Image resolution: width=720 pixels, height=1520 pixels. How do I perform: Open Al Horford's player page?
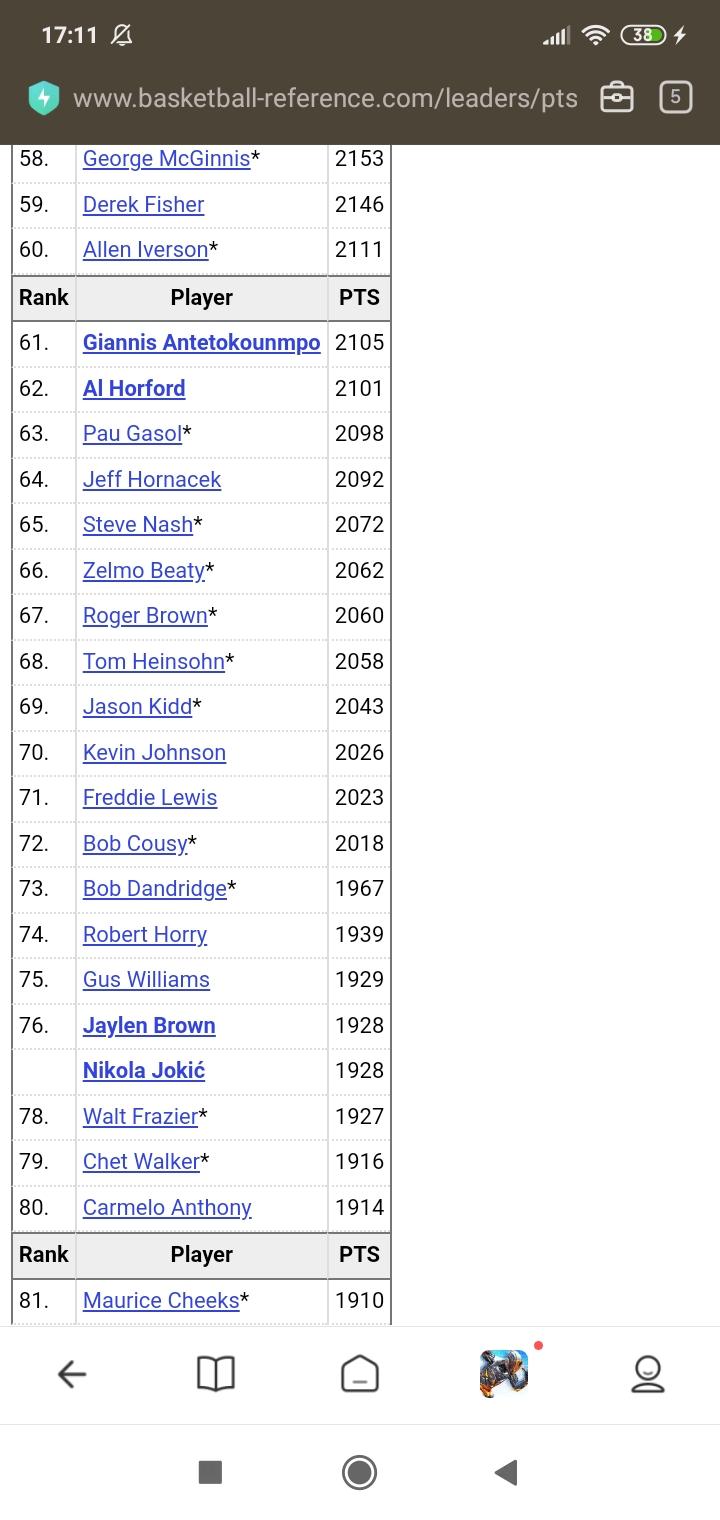134,388
